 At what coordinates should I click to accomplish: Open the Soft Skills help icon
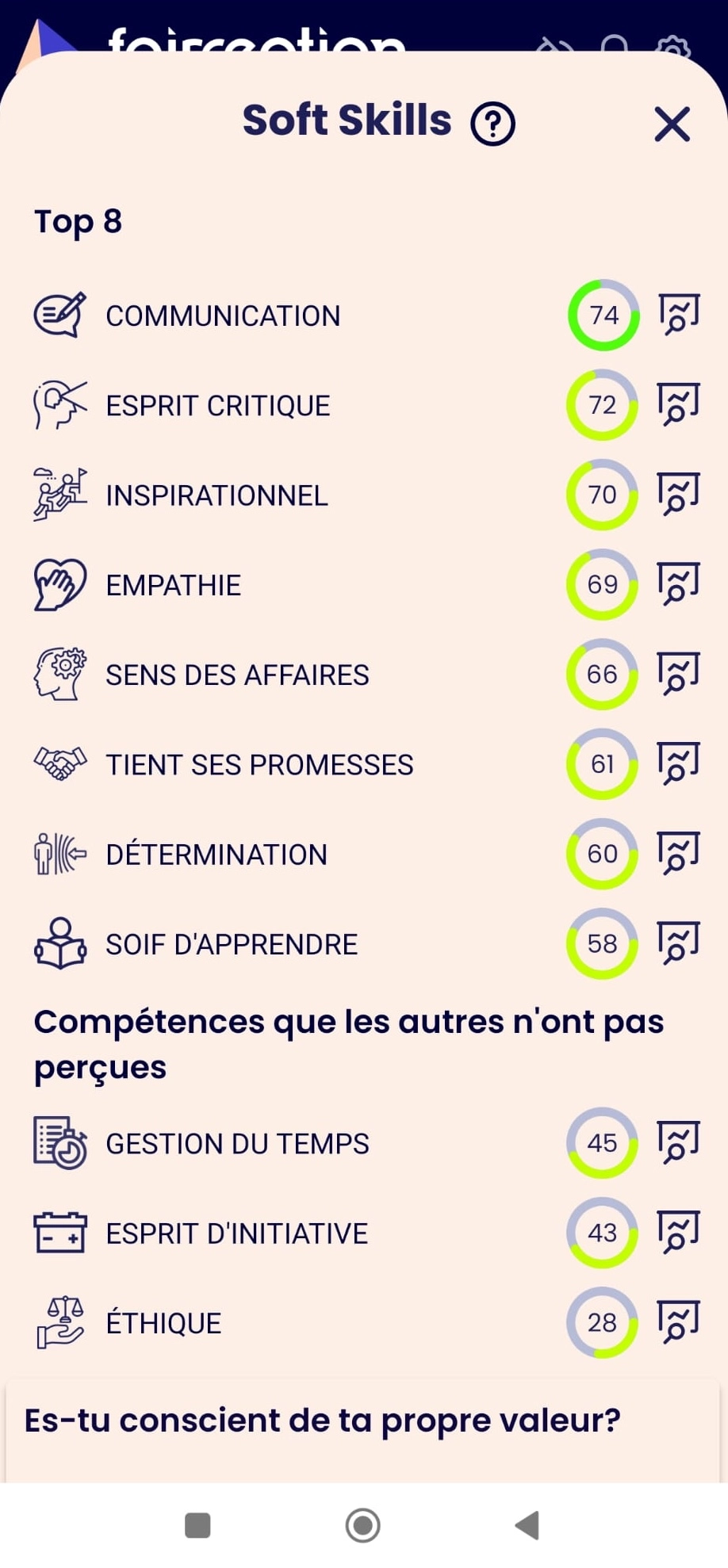[x=492, y=124]
